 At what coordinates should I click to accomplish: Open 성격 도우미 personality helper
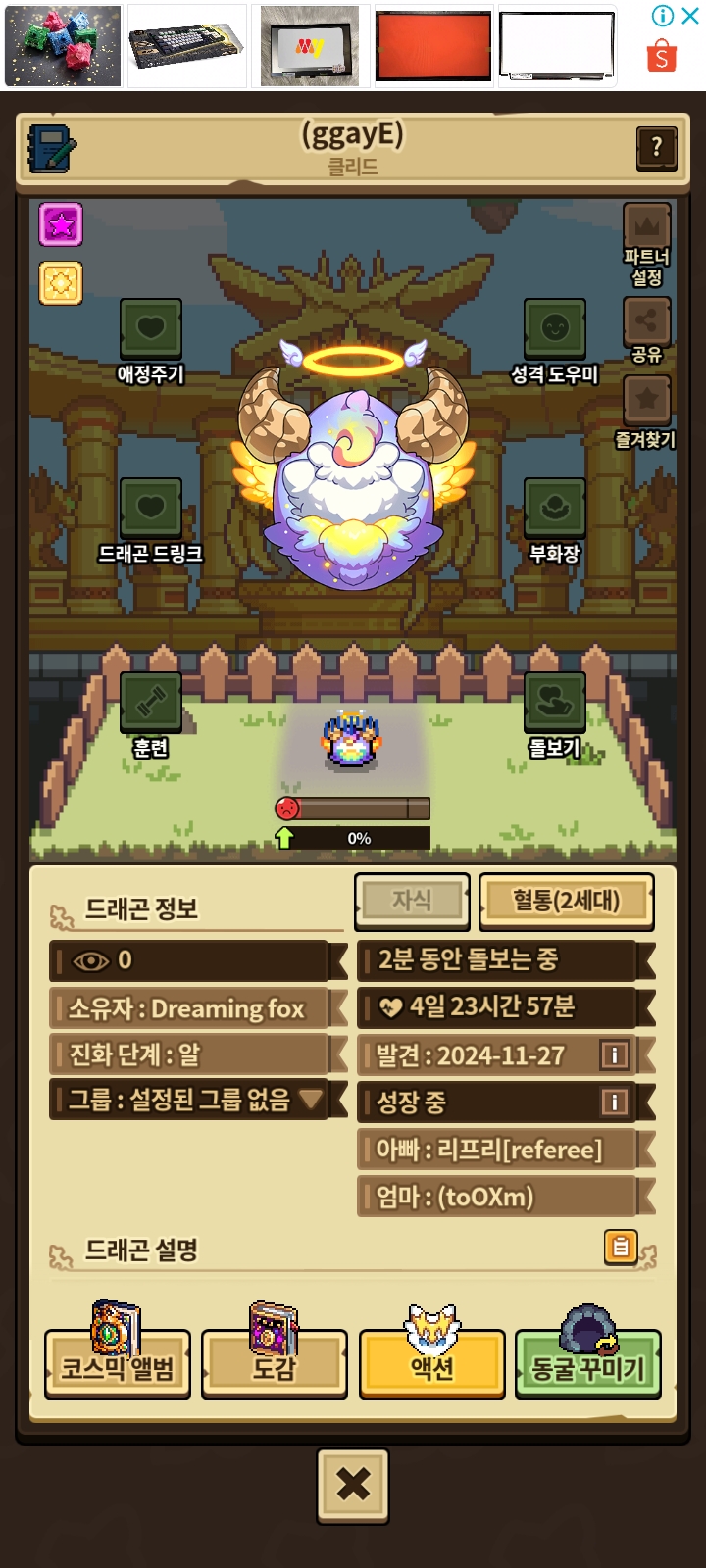[x=554, y=329]
